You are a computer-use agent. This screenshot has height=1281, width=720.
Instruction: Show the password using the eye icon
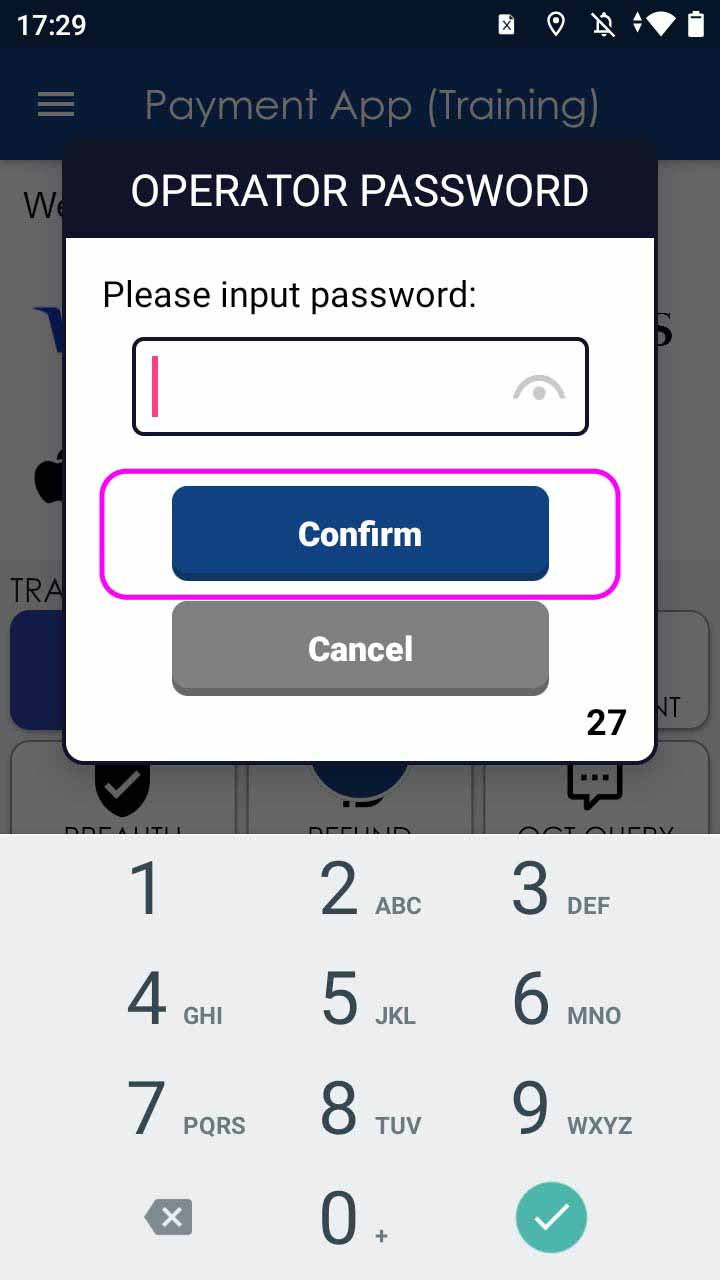pos(539,388)
